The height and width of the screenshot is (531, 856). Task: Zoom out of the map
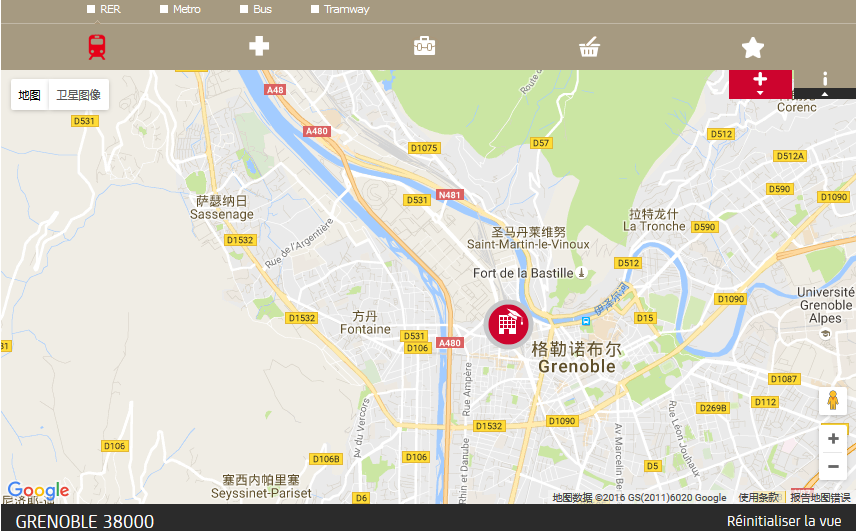833,466
